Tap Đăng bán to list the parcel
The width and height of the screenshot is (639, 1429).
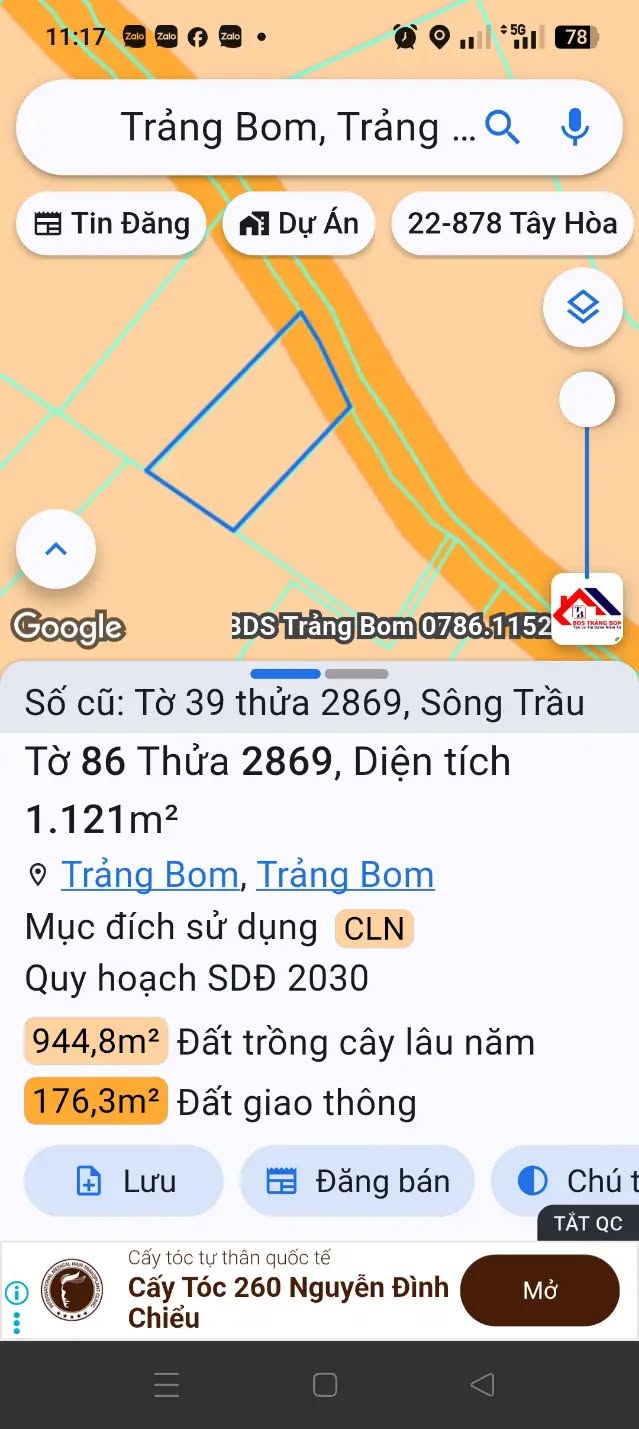click(x=357, y=1181)
